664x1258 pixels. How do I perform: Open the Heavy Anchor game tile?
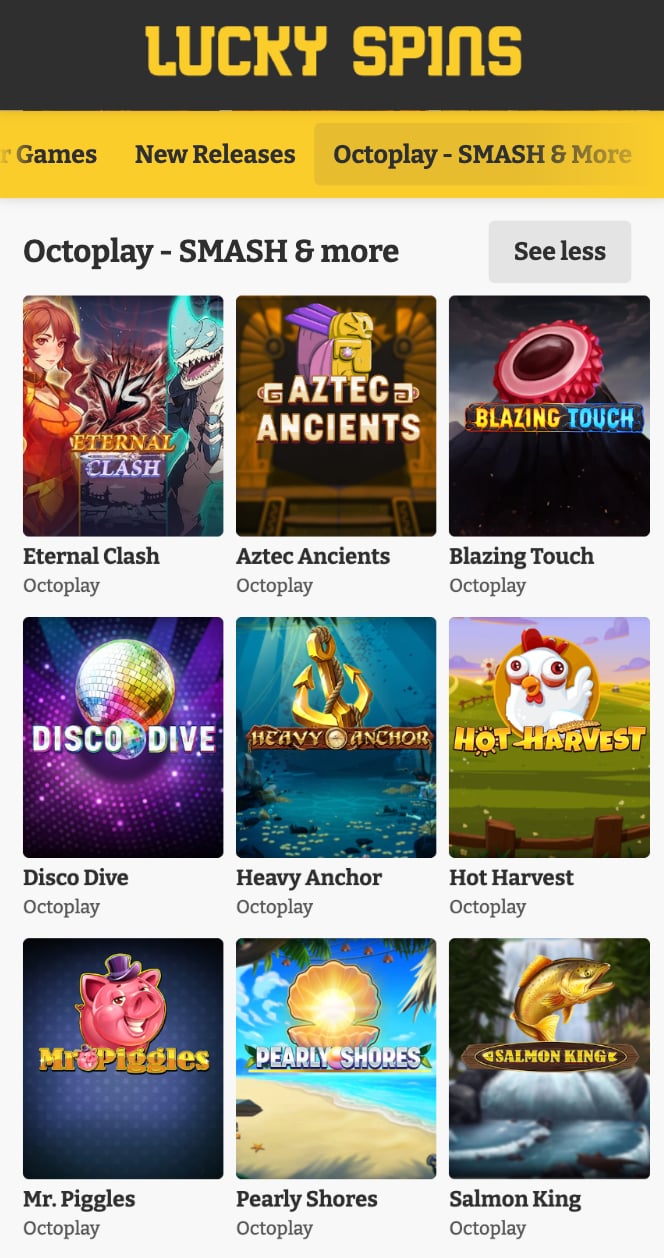(336, 737)
